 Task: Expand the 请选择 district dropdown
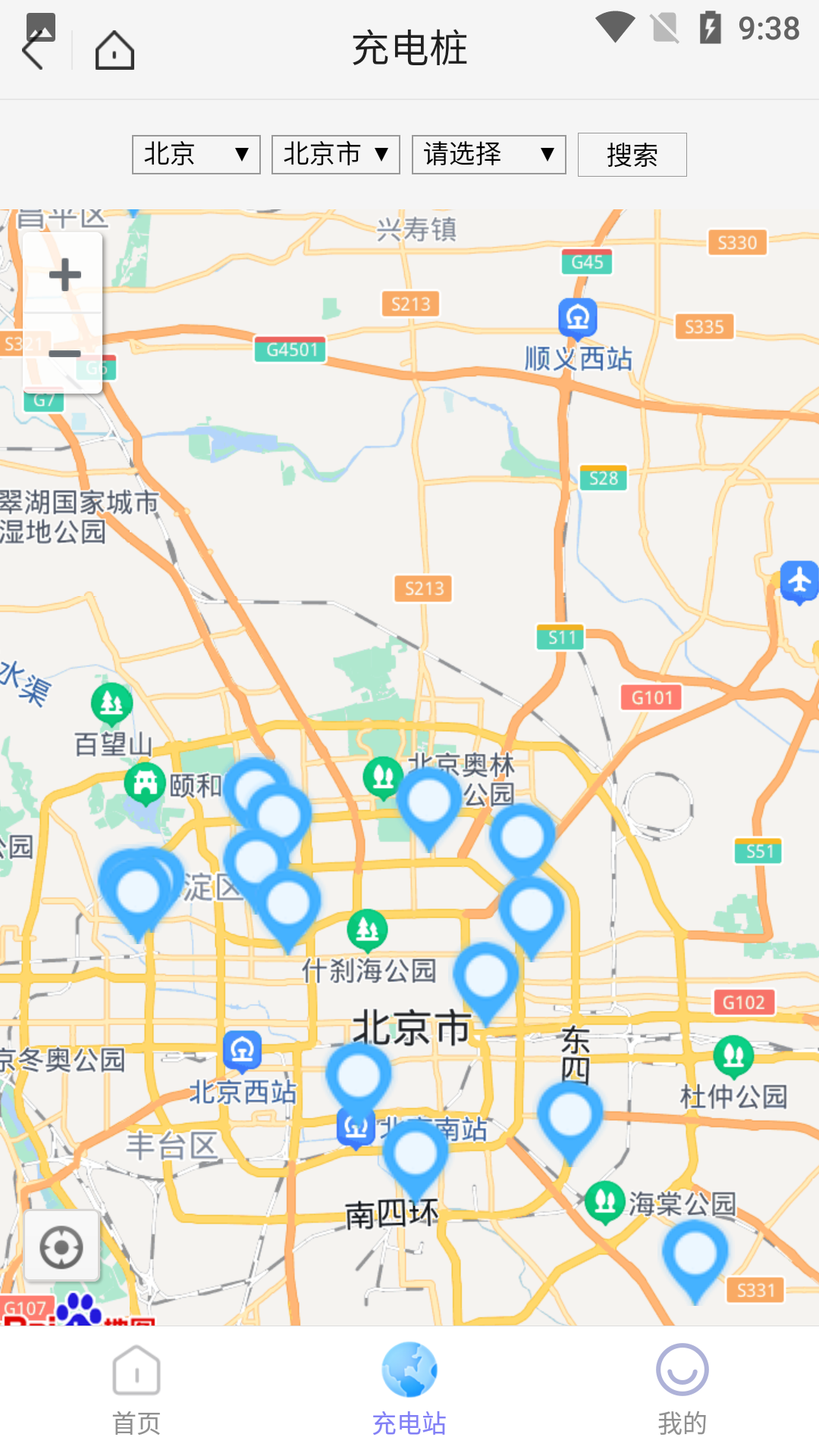[488, 155]
